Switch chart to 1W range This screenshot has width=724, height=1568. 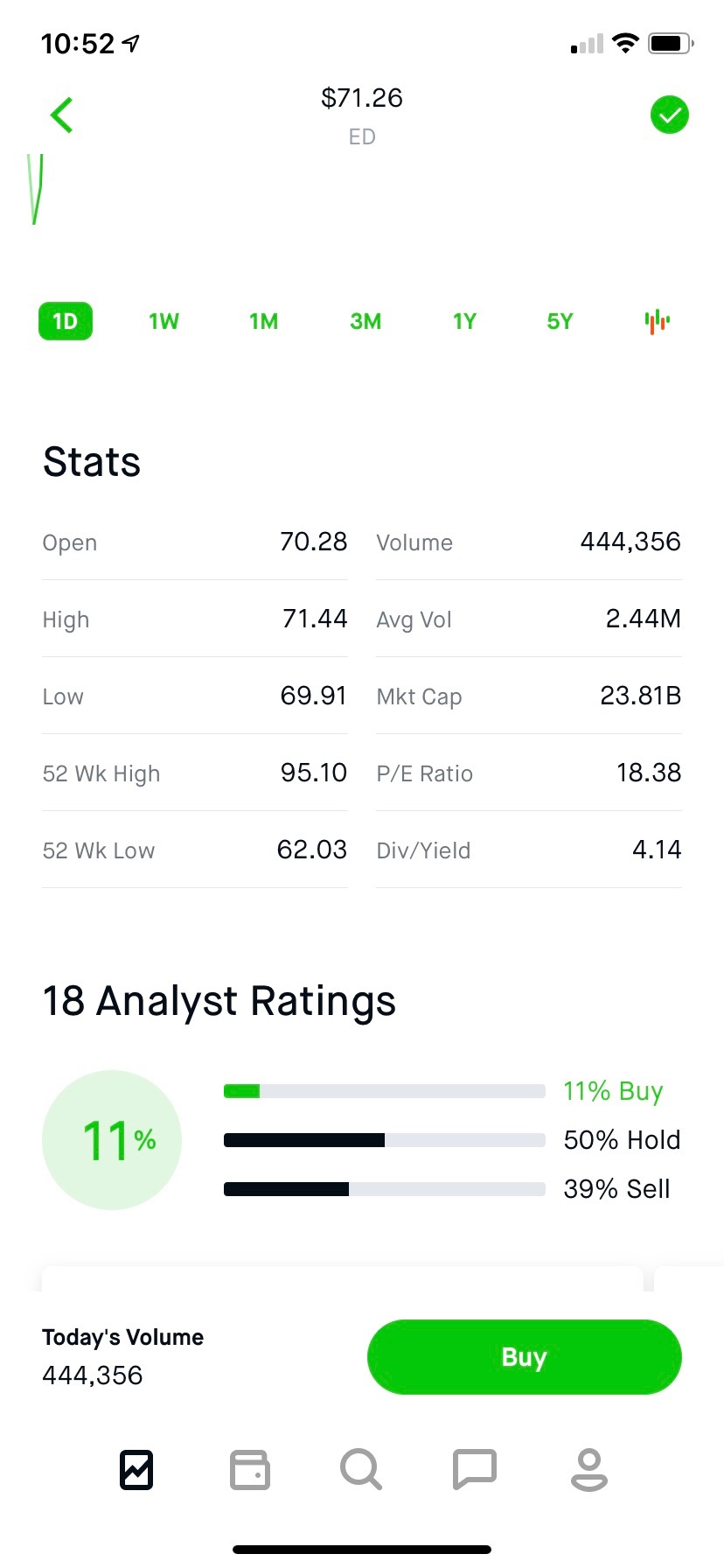(164, 321)
